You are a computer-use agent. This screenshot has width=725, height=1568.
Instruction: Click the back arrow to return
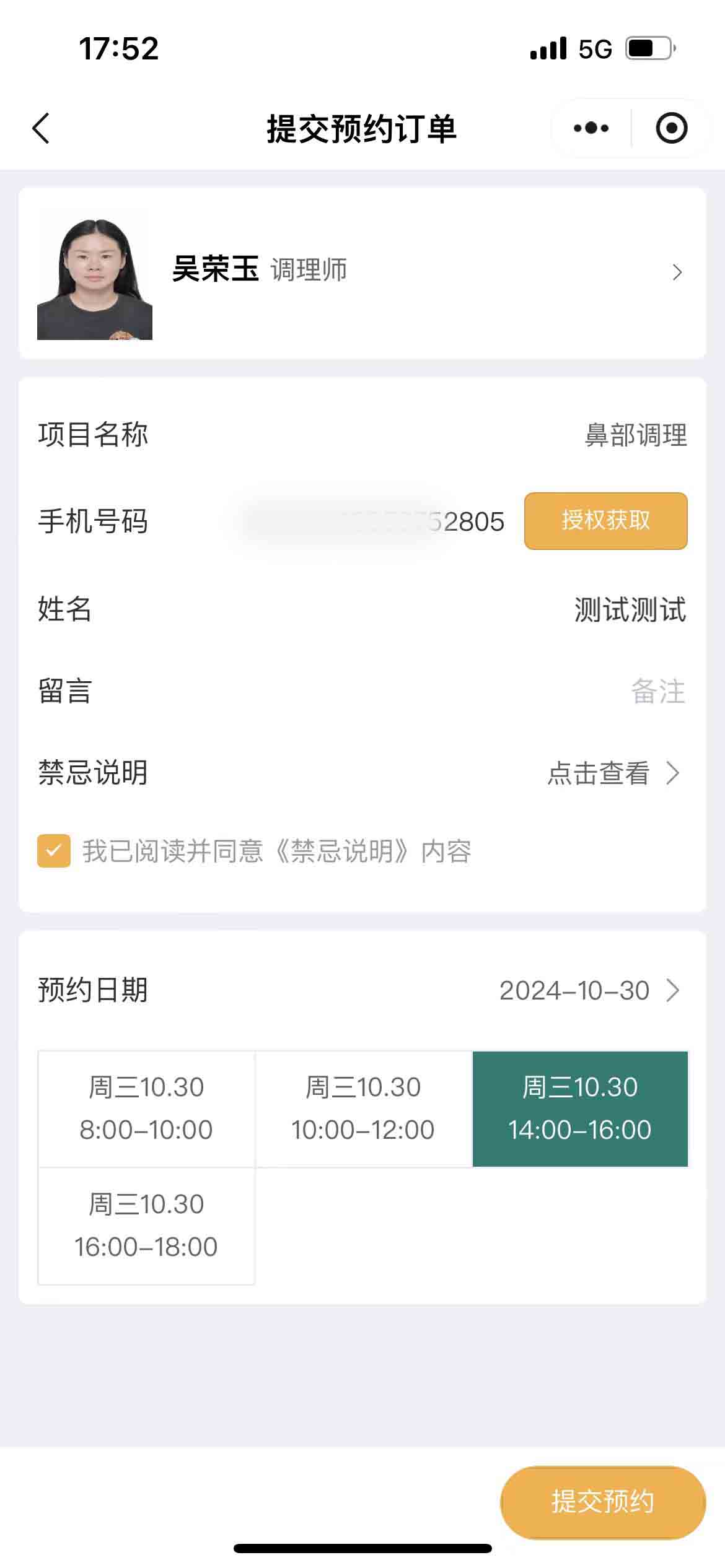pos(40,128)
